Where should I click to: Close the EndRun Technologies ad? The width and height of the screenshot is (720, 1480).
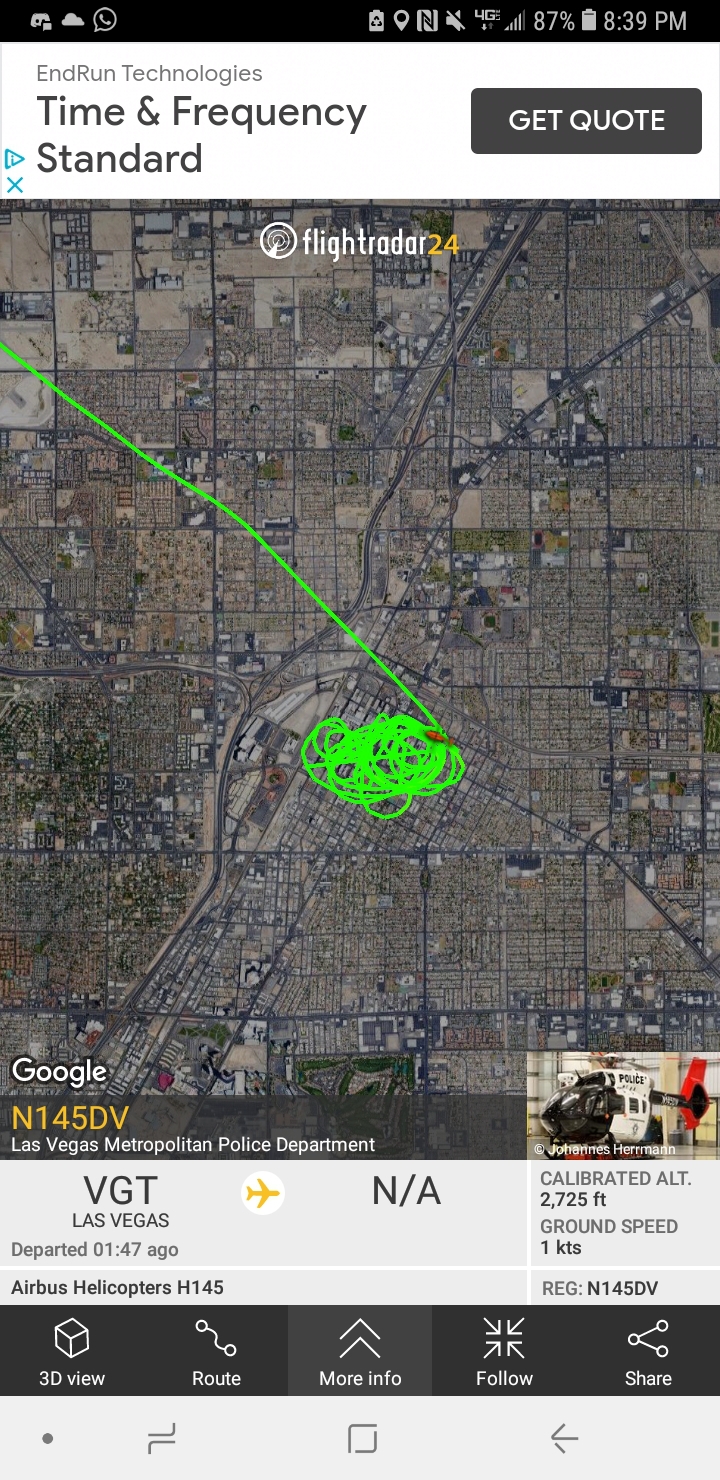15,184
